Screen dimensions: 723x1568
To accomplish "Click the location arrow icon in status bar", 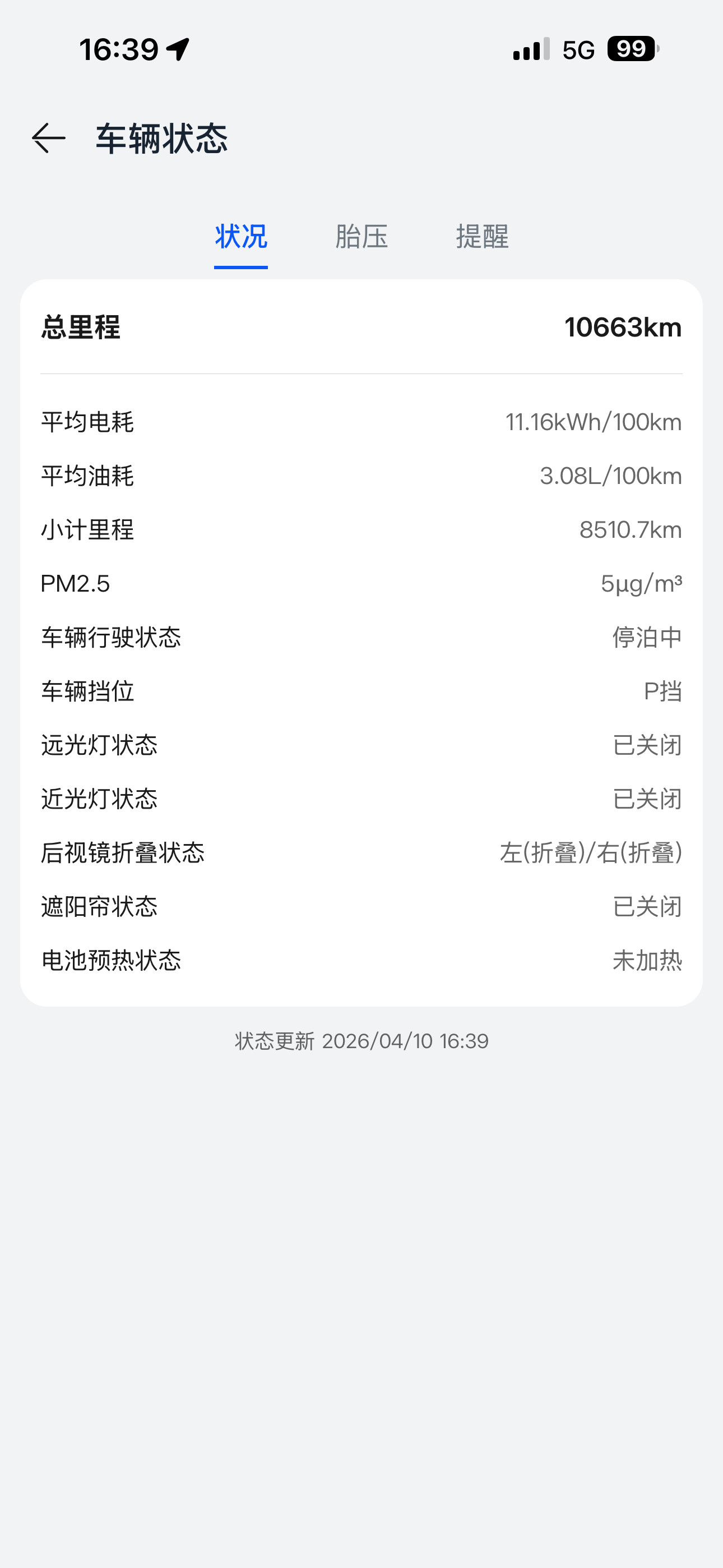I will coord(178,49).
